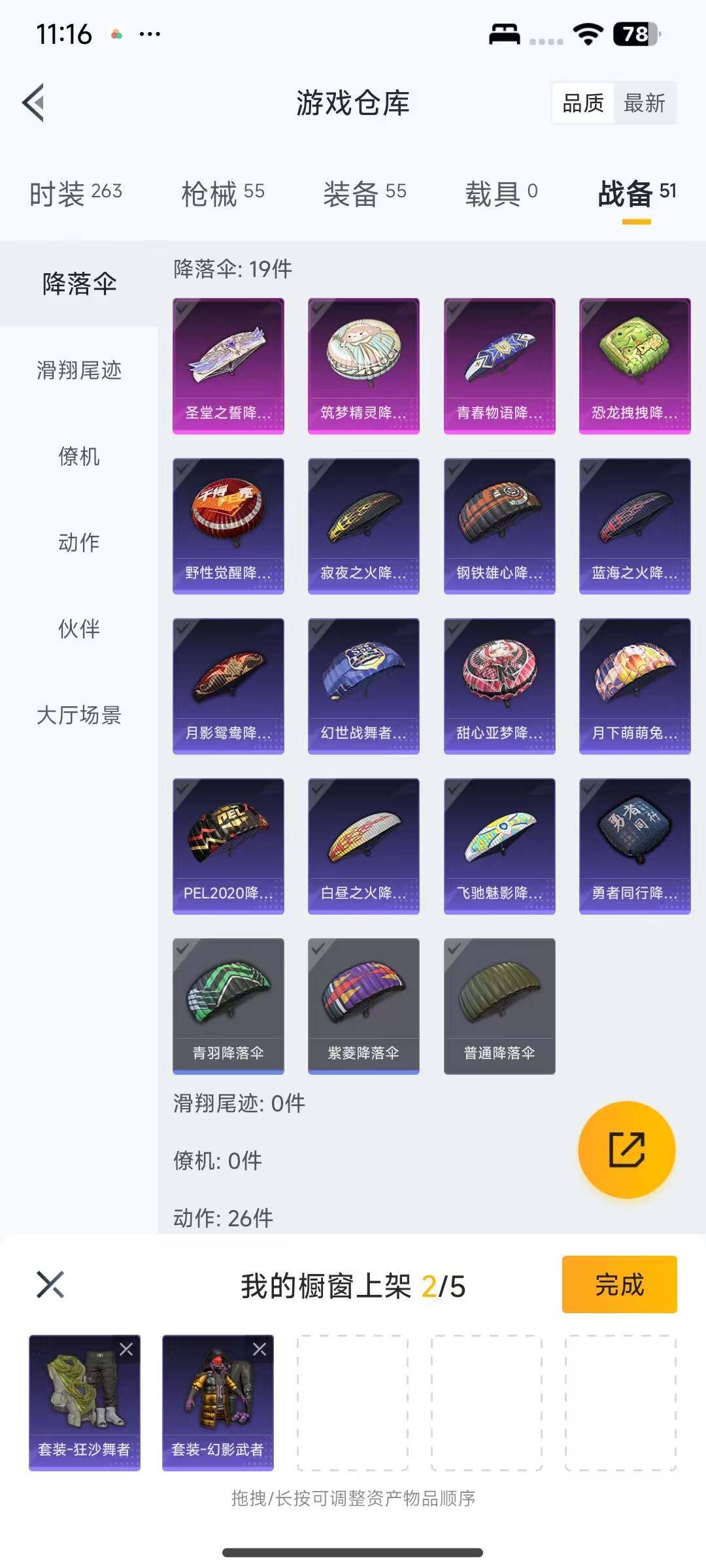Open 伙伴 category in sidebar

78,629
